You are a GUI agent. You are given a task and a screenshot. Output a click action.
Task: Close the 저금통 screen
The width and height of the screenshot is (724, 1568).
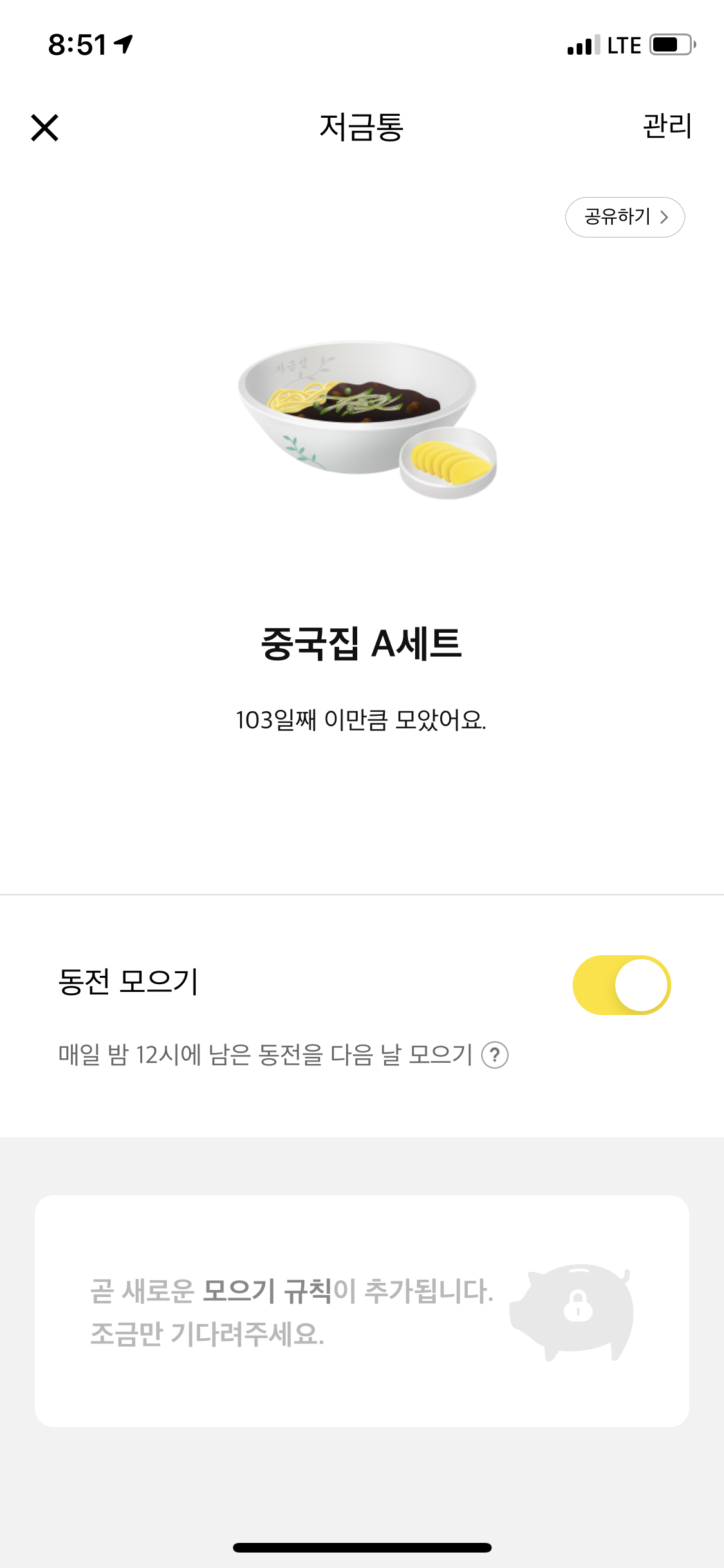[x=44, y=127]
